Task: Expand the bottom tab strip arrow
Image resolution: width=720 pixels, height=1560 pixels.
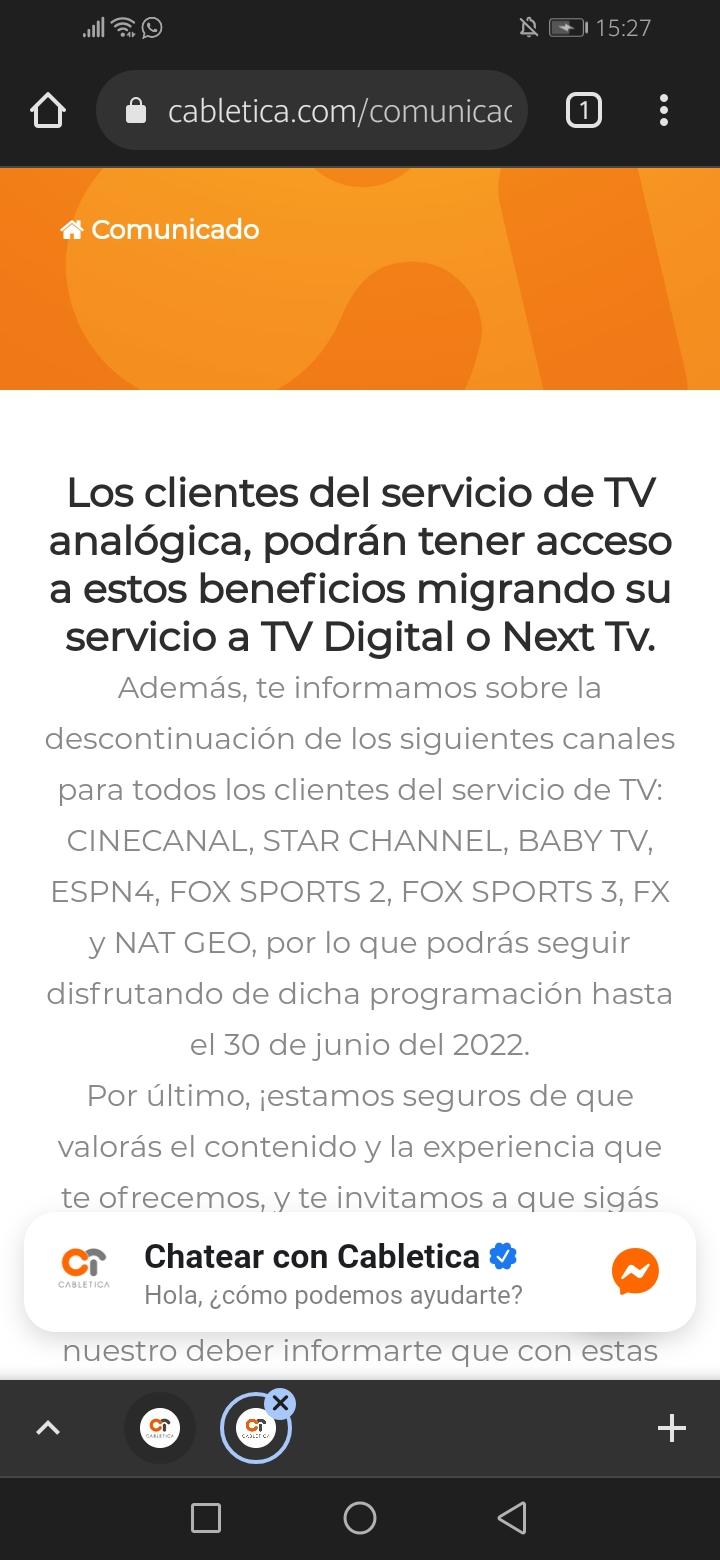Action: 48,1428
